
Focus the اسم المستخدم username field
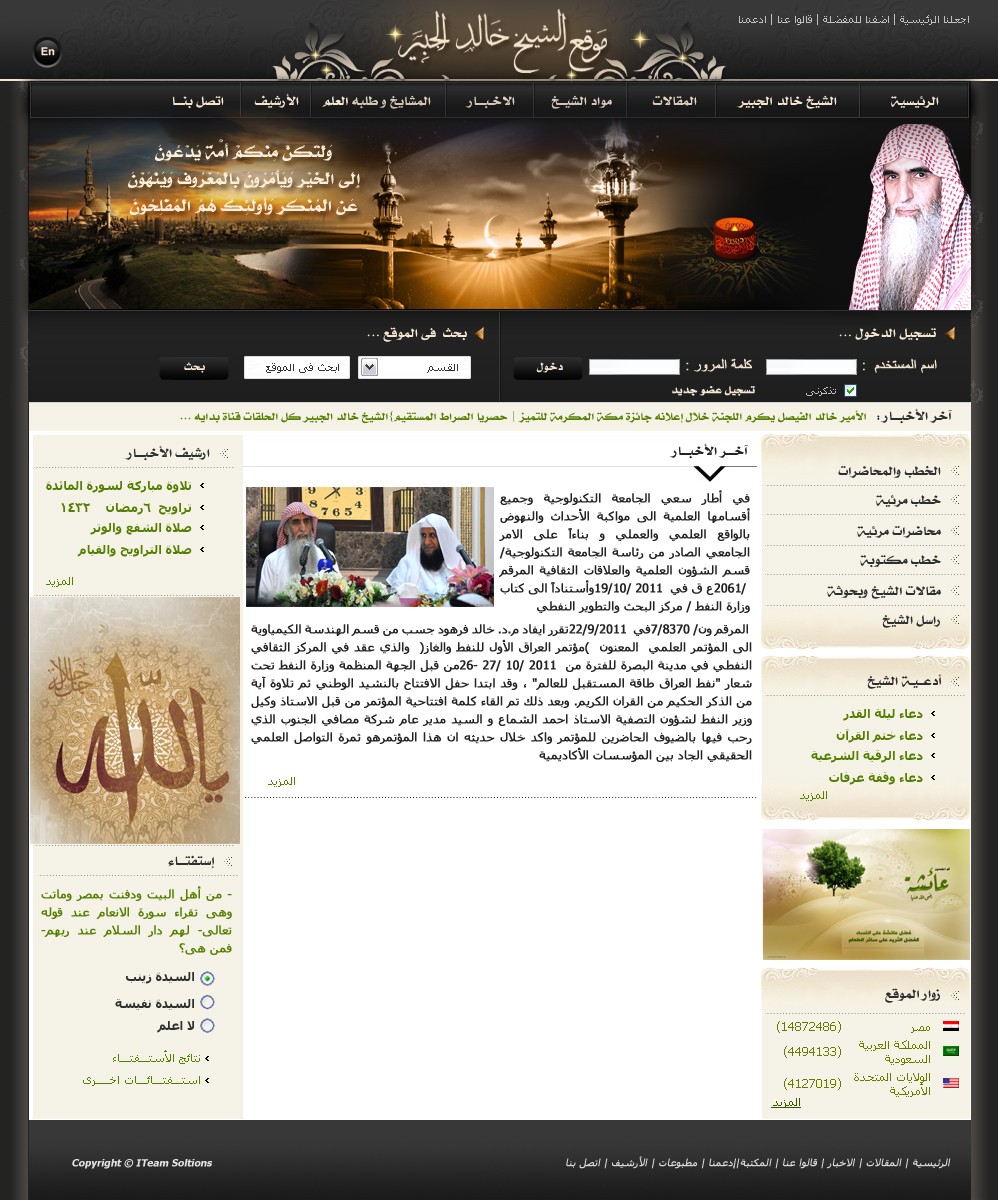point(811,367)
